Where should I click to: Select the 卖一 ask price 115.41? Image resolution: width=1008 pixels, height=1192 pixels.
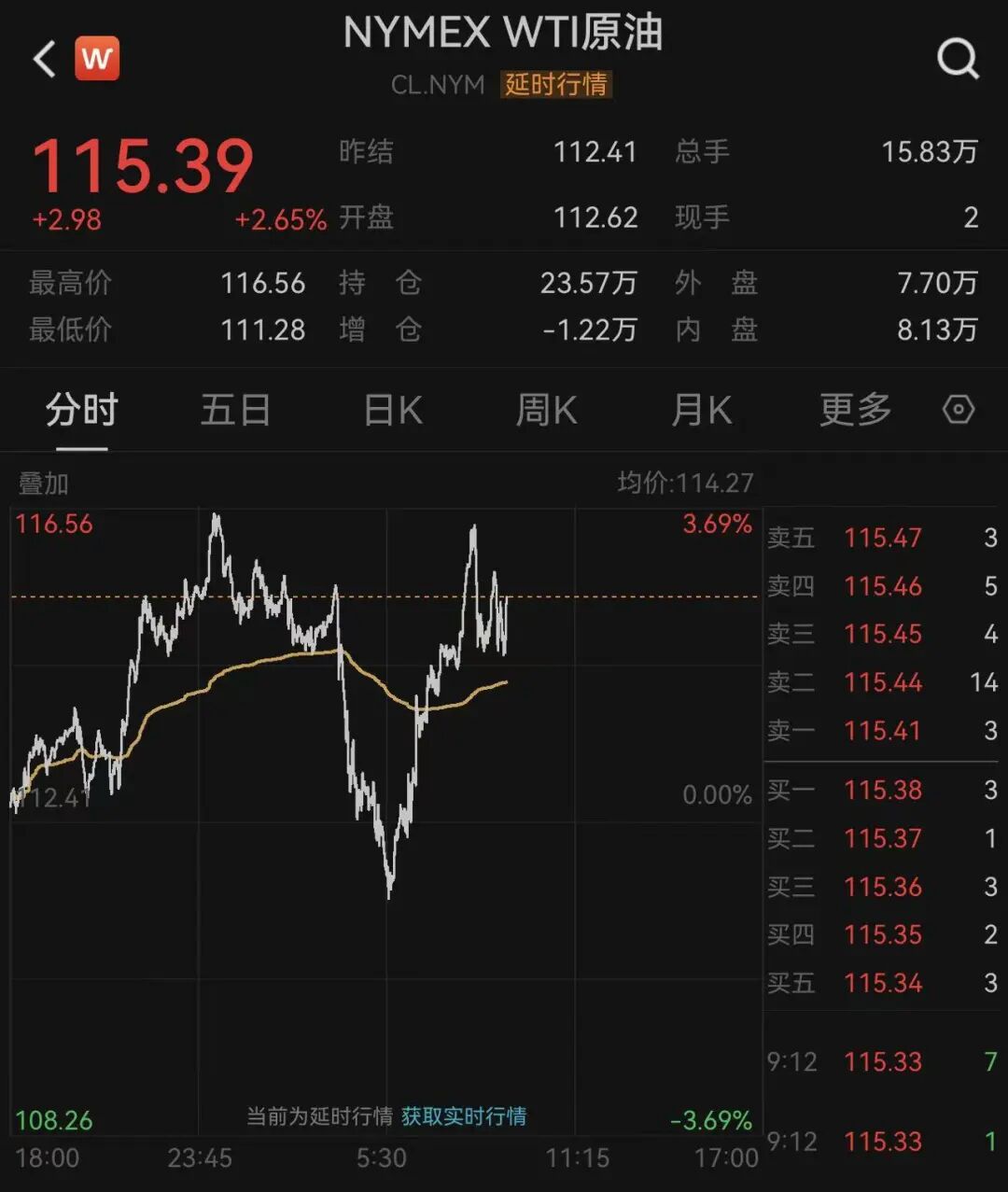point(882,731)
